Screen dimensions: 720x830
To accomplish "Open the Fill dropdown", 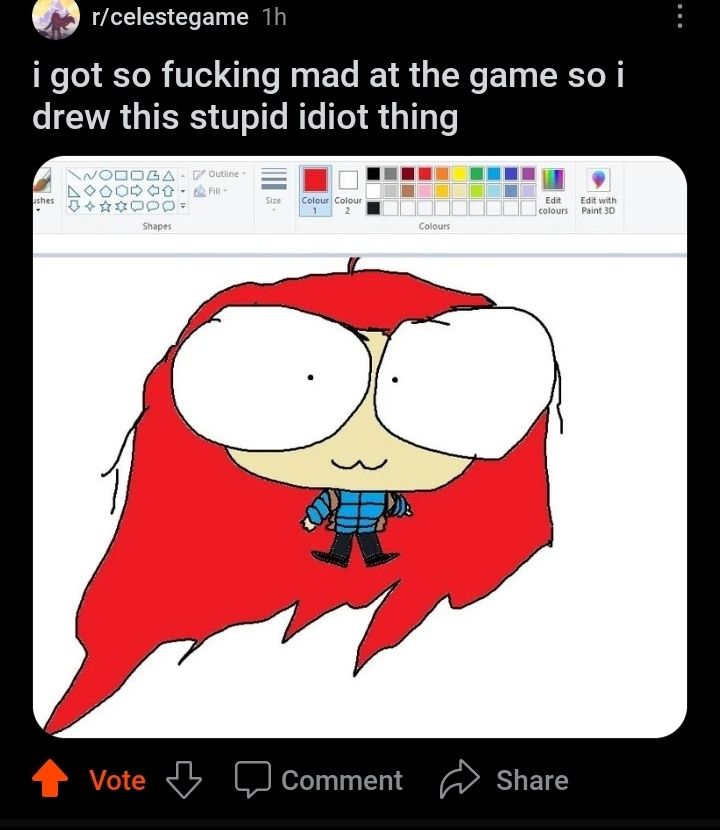I will 212,189.
